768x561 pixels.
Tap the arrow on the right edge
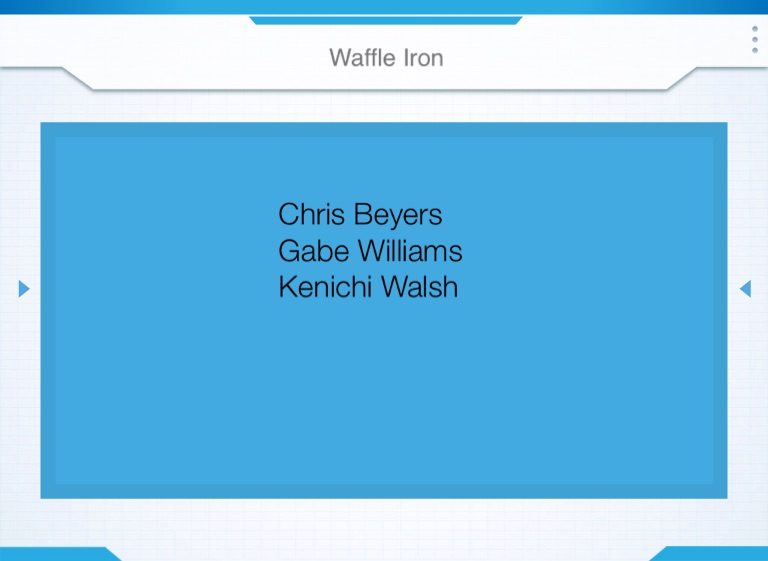pyautogui.click(x=744, y=289)
